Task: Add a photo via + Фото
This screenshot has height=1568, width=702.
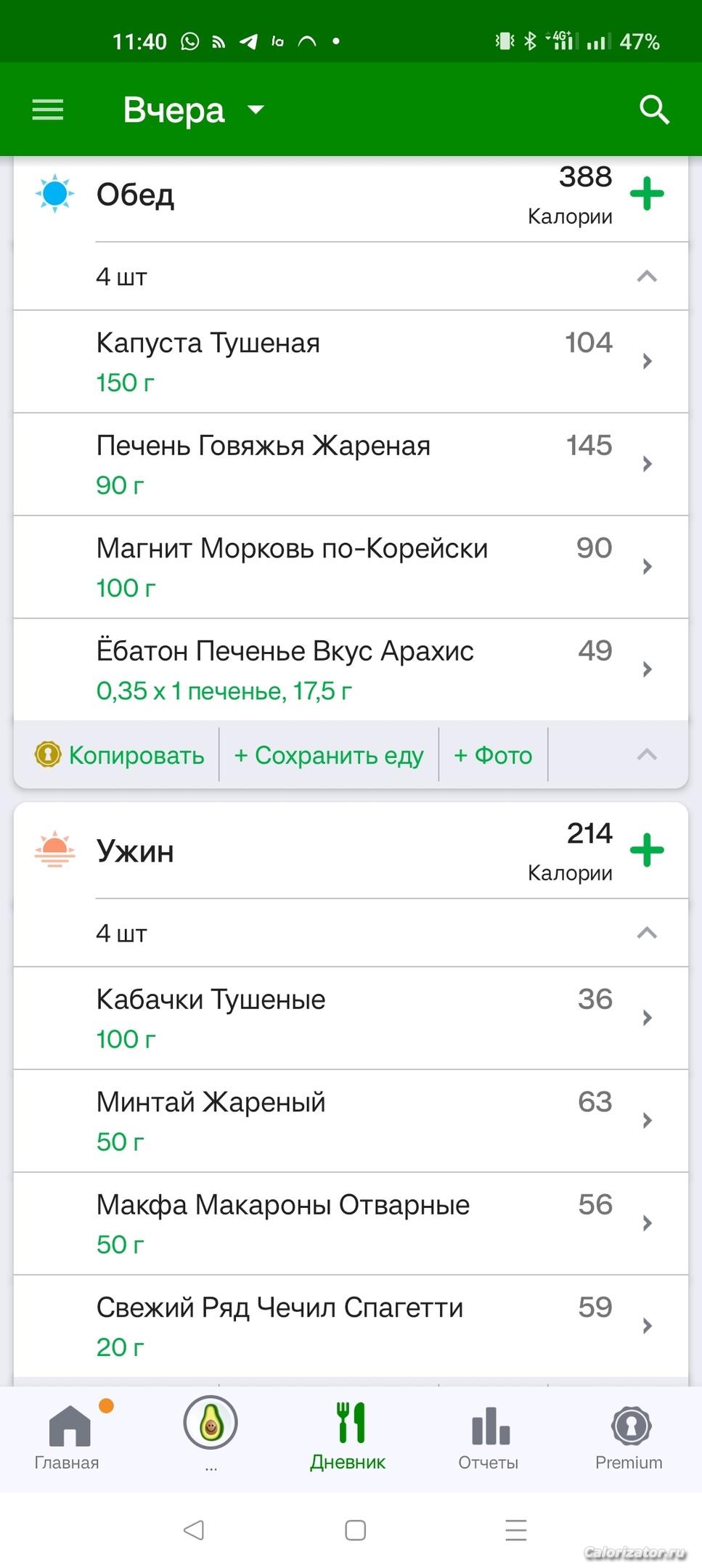Action: [493, 755]
